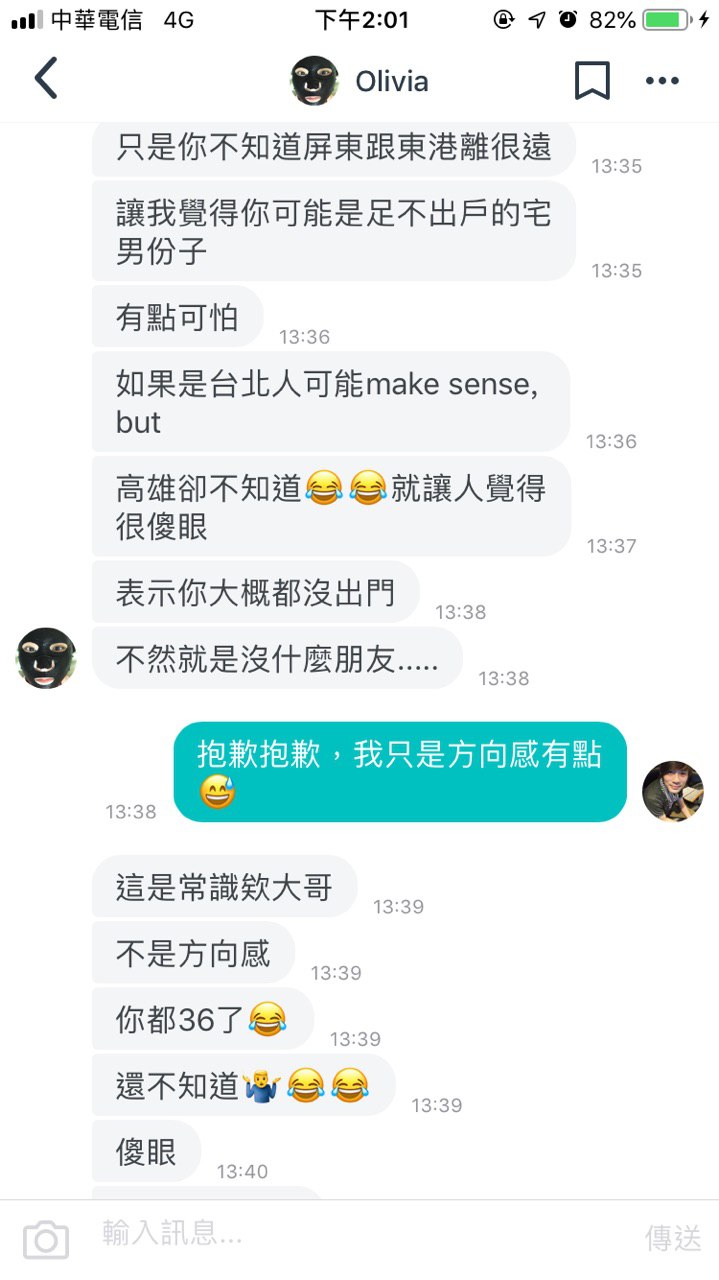Open Olivia's avatar beside the messages
719x1280 pixels.
(47, 658)
